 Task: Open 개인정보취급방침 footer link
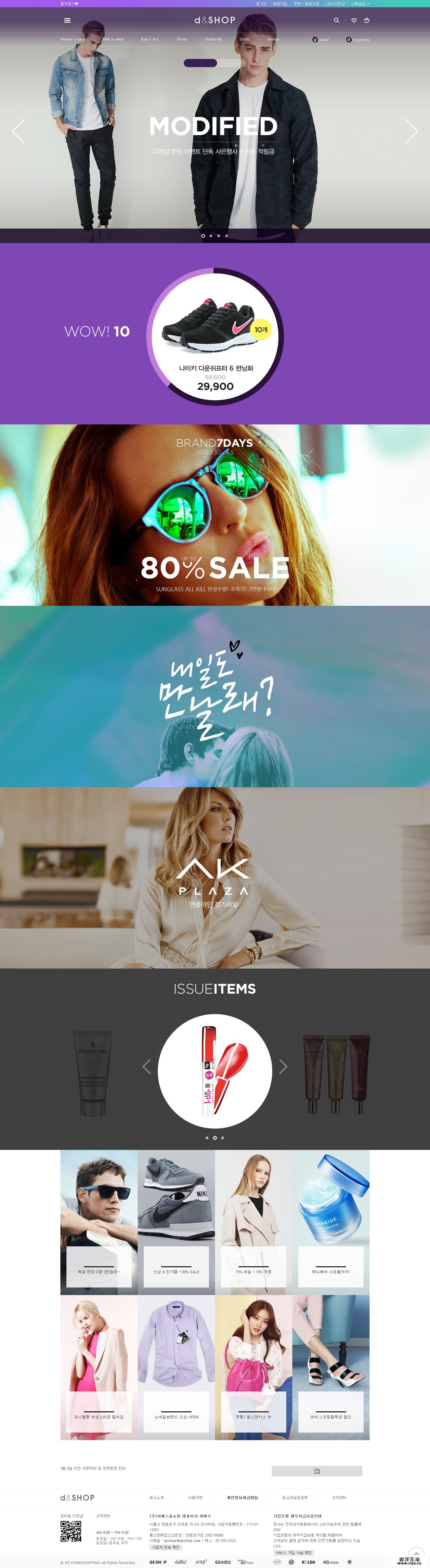pos(242,1497)
